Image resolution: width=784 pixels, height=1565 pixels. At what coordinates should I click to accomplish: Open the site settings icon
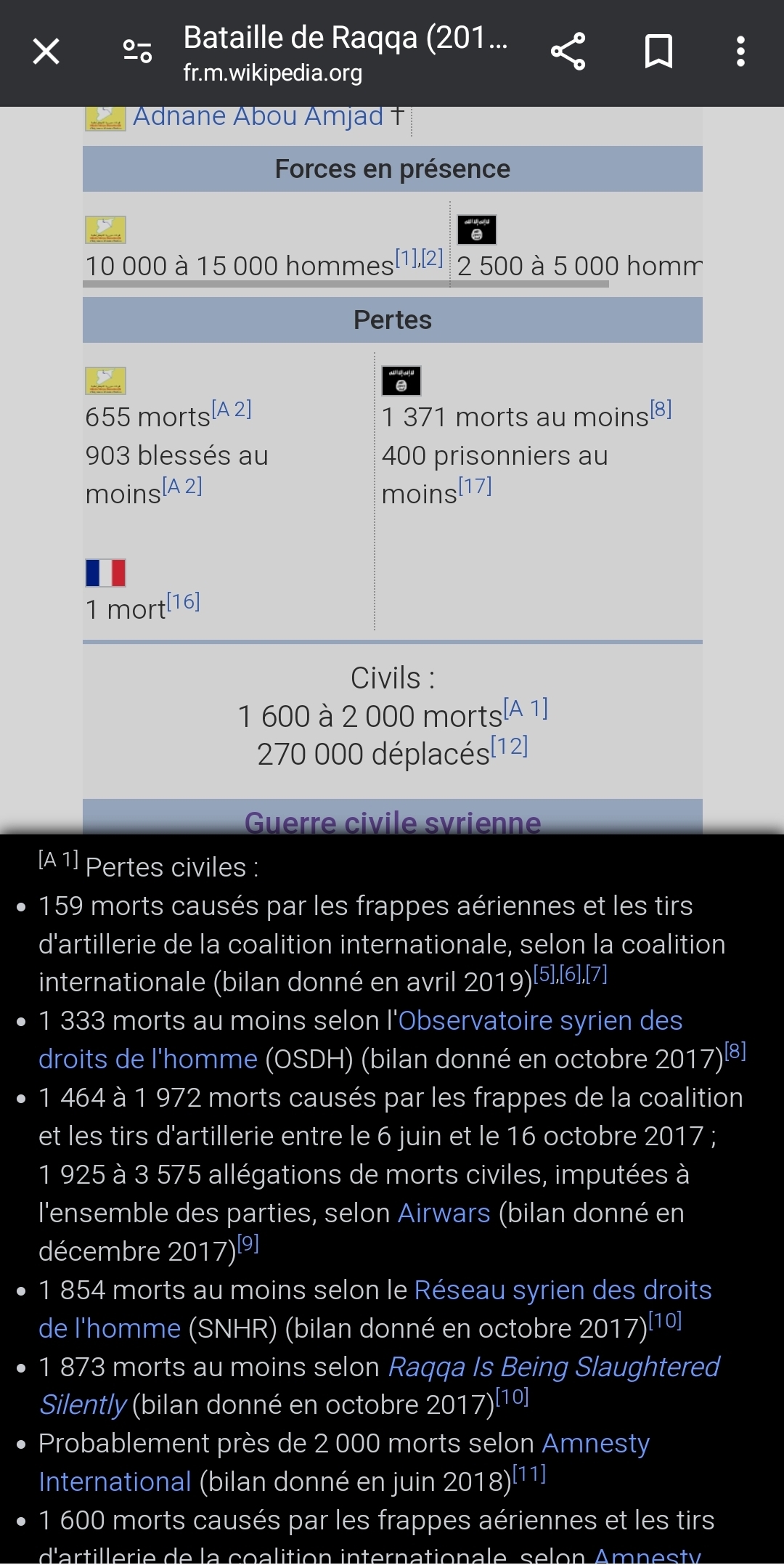137,52
